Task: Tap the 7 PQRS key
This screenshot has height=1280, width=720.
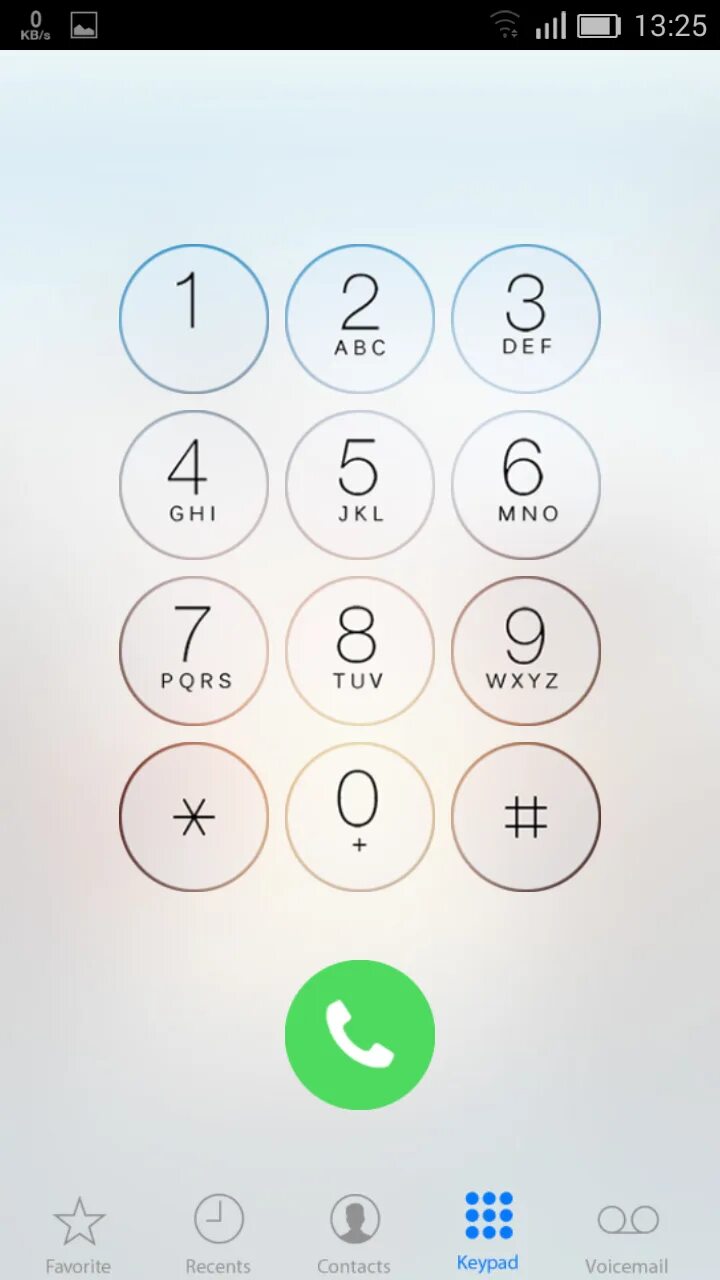Action: (194, 651)
